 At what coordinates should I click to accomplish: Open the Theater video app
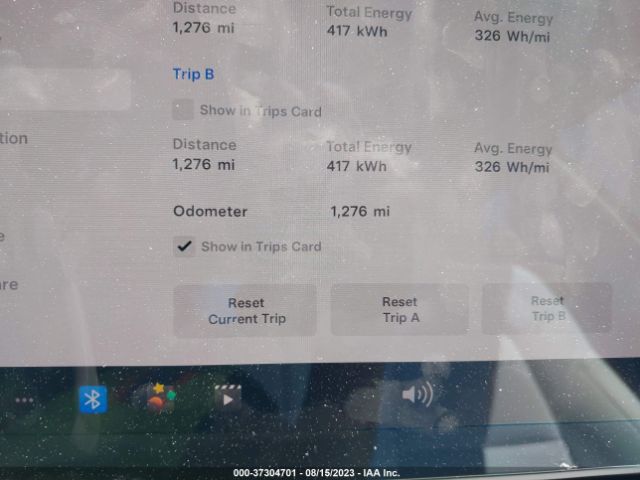click(x=228, y=398)
